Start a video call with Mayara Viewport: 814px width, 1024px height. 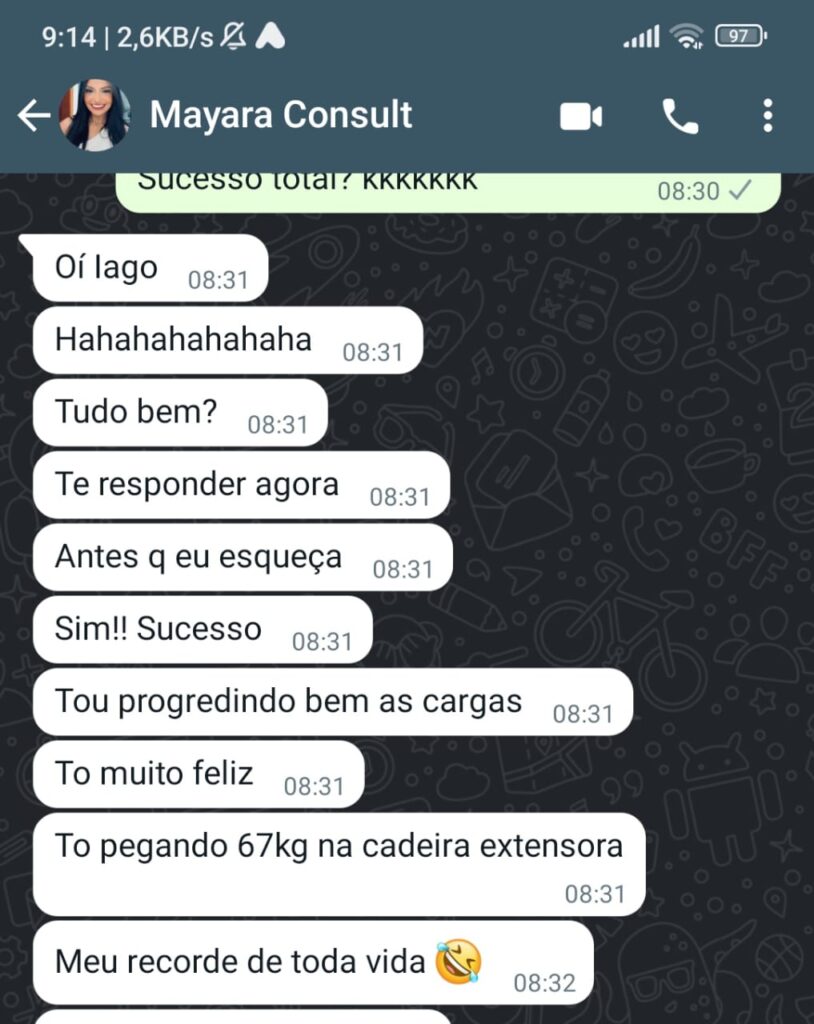tap(580, 117)
